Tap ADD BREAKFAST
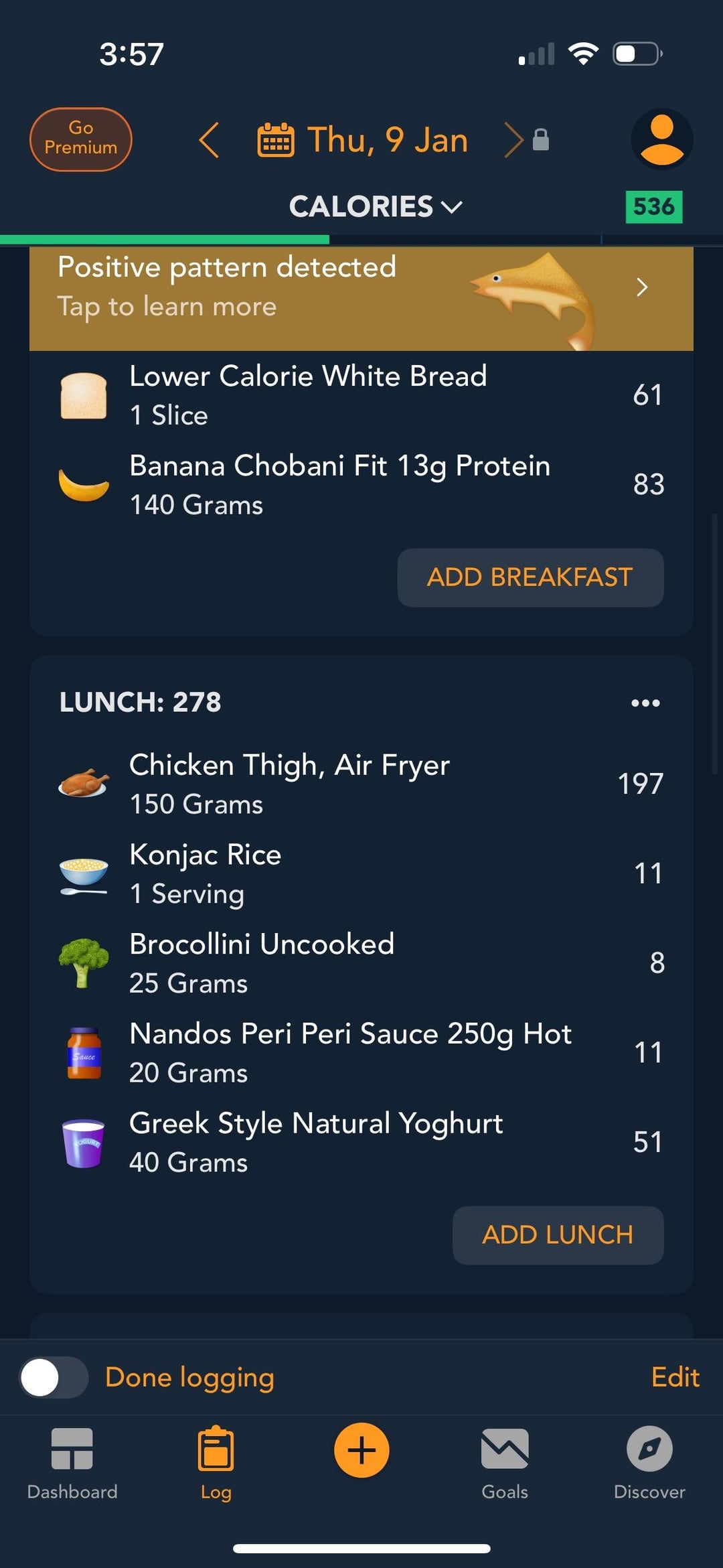Viewport: 723px width, 1568px height. coord(530,577)
